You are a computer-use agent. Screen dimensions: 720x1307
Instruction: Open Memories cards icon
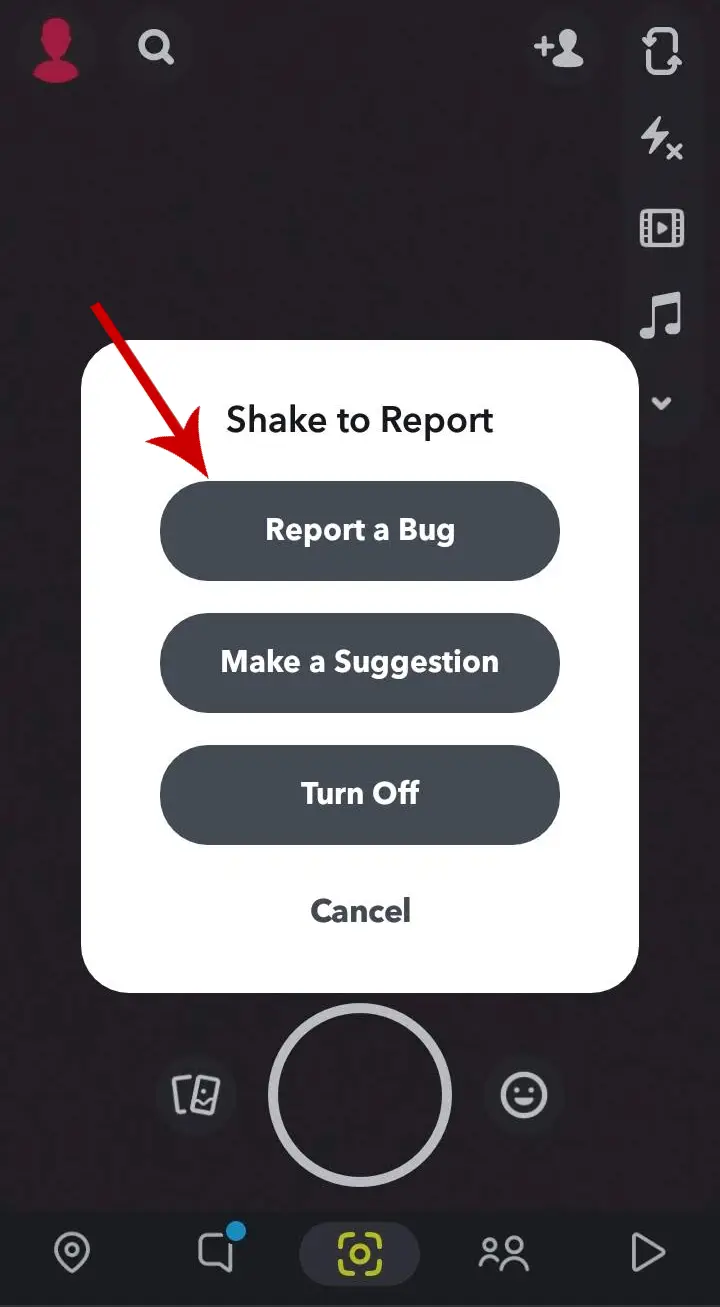click(x=197, y=1095)
